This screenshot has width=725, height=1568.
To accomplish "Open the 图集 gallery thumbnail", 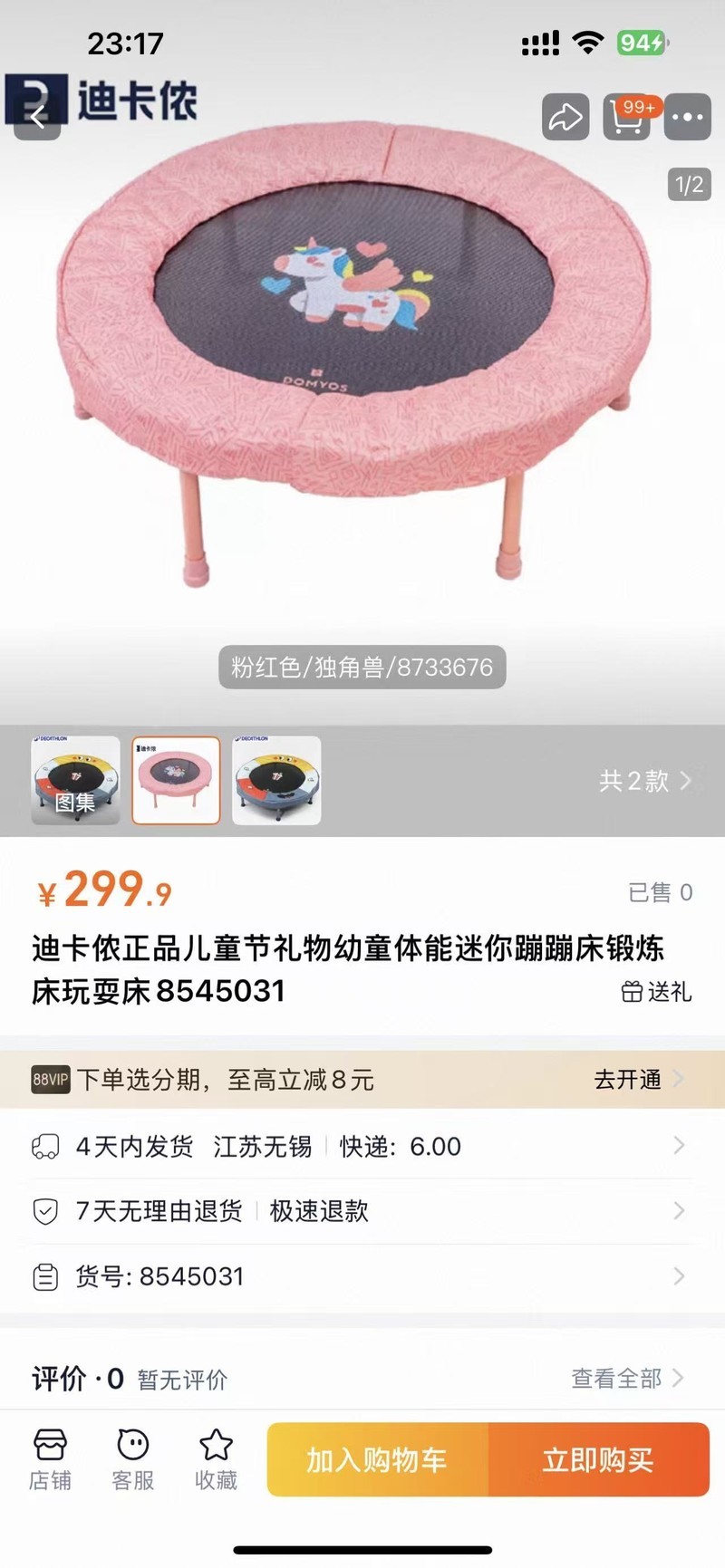I will 75,780.
